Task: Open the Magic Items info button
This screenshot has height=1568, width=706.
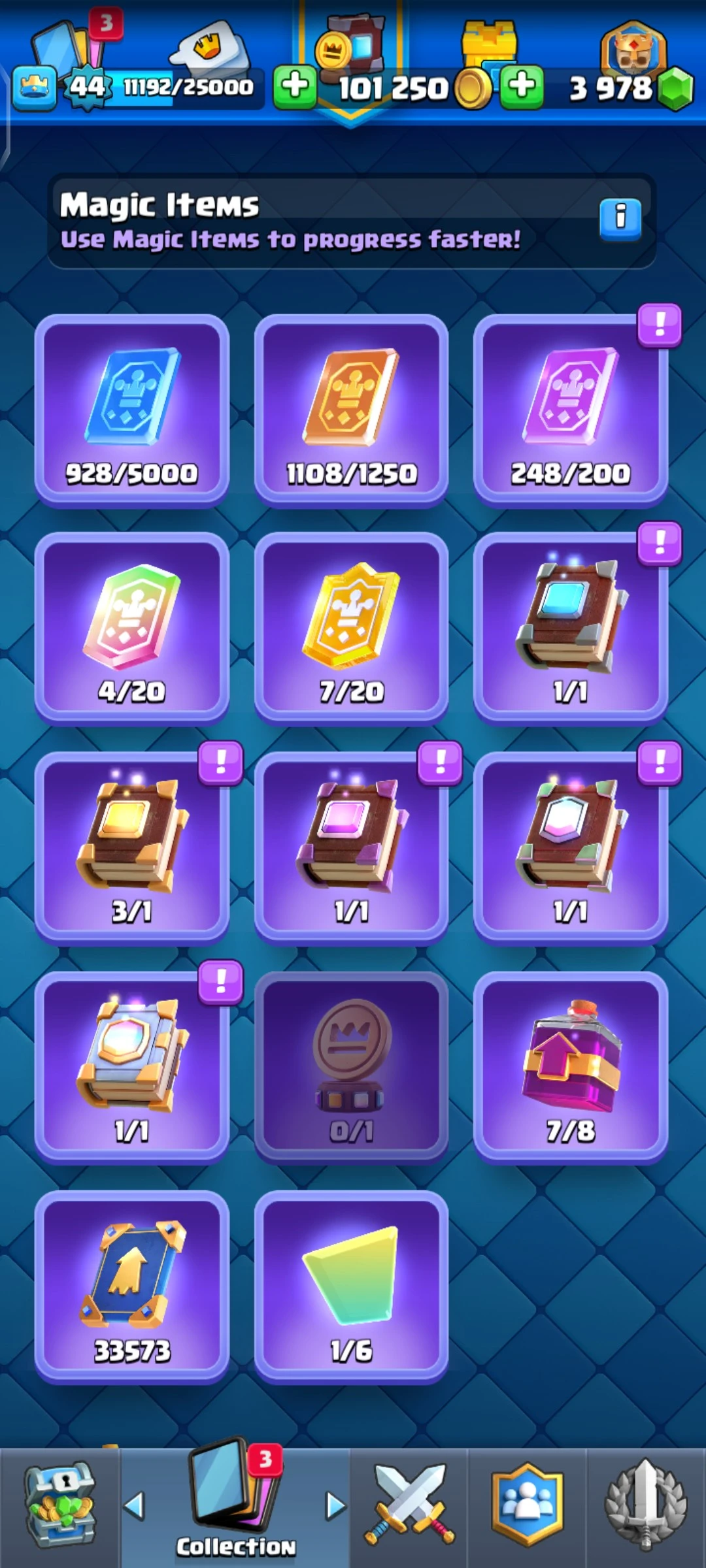Action: 620,218
